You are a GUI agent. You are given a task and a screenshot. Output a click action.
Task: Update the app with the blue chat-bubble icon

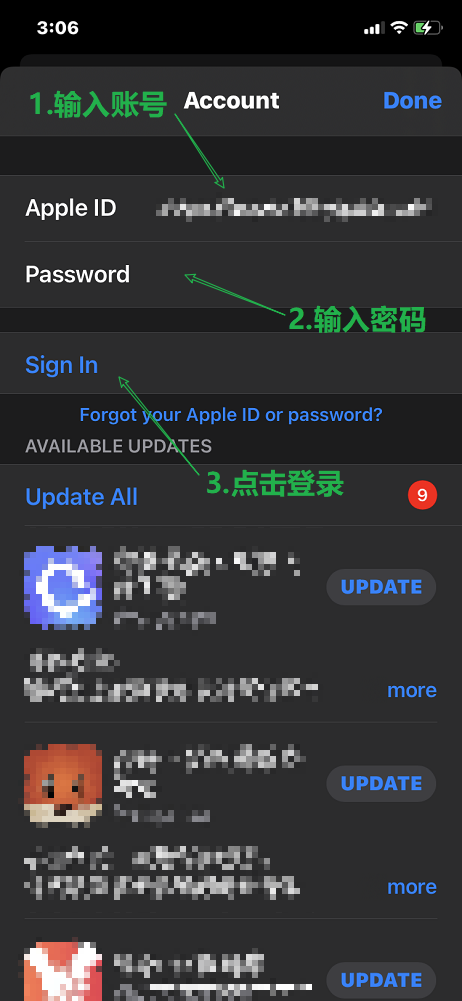(x=381, y=587)
